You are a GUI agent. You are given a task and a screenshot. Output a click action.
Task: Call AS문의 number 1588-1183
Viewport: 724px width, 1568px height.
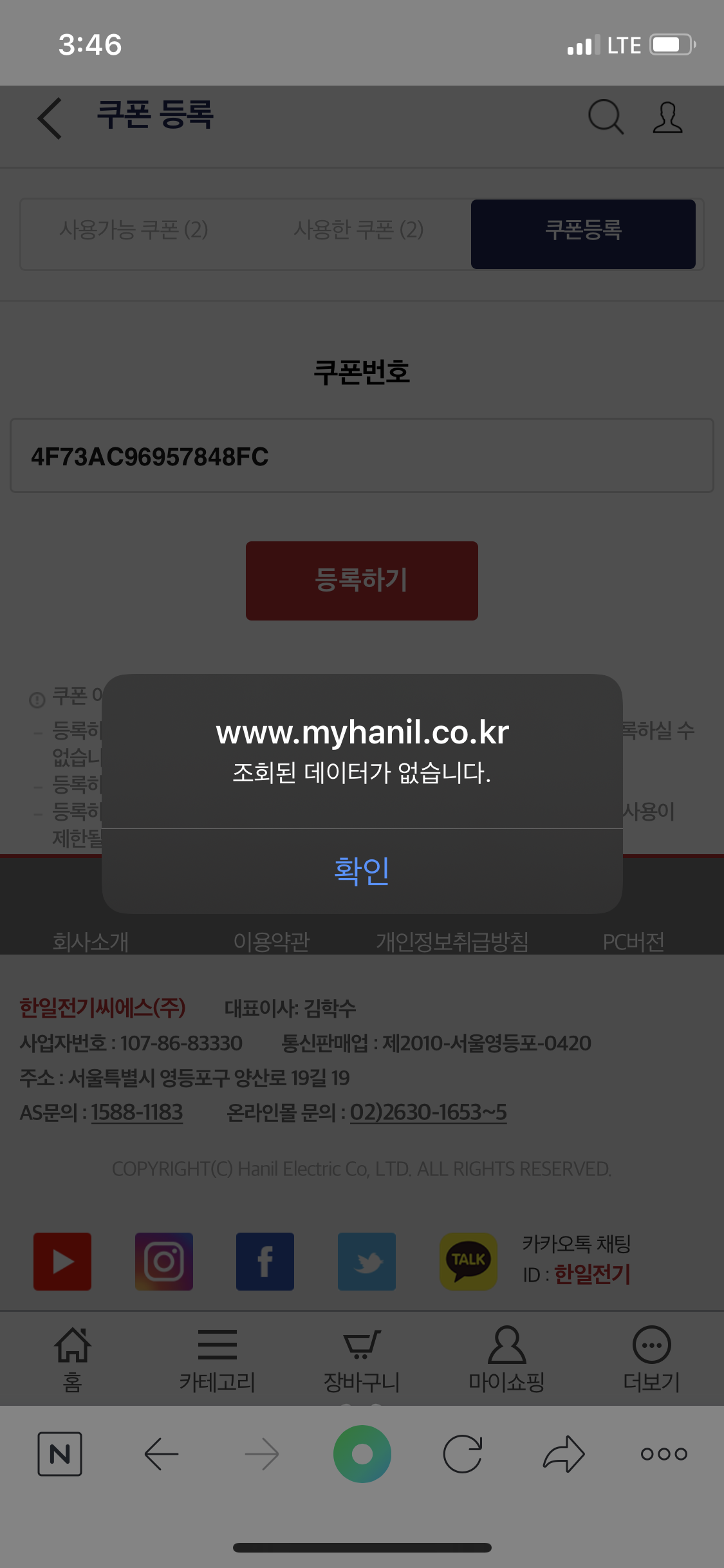[137, 1112]
